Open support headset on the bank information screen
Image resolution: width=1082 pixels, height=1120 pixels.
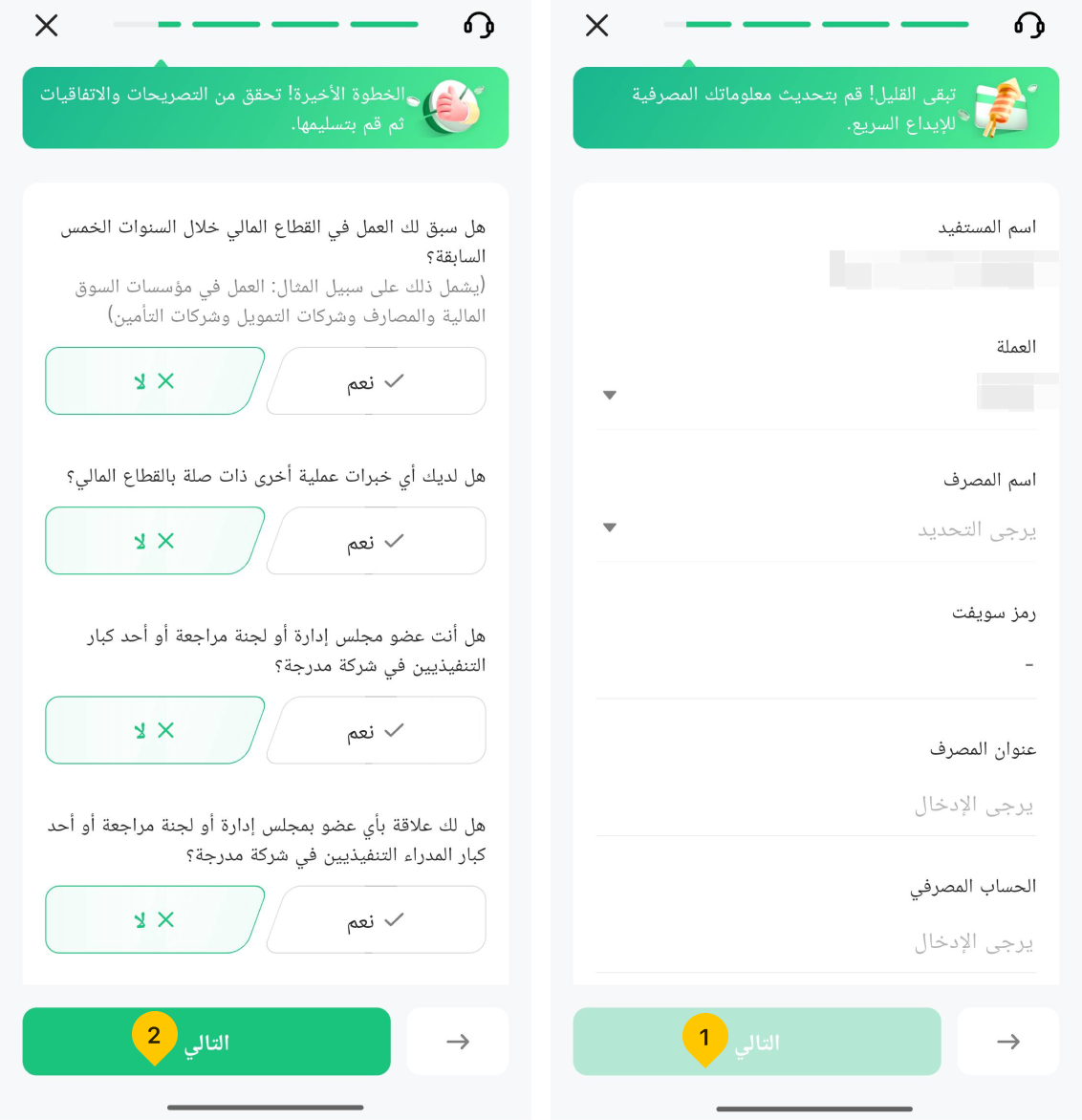point(1028,26)
